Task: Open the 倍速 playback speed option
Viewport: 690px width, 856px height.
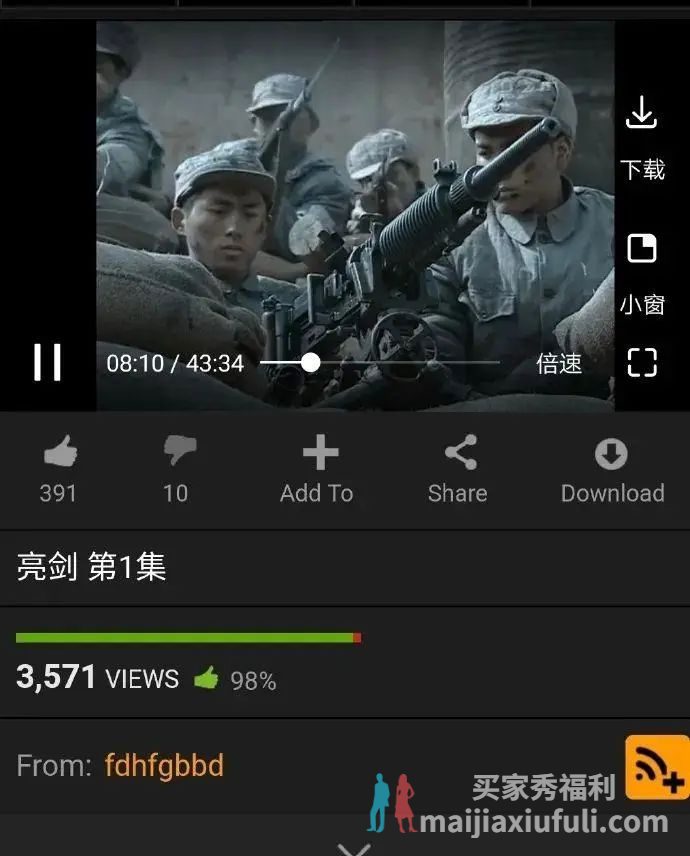Action: pyautogui.click(x=559, y=363)
